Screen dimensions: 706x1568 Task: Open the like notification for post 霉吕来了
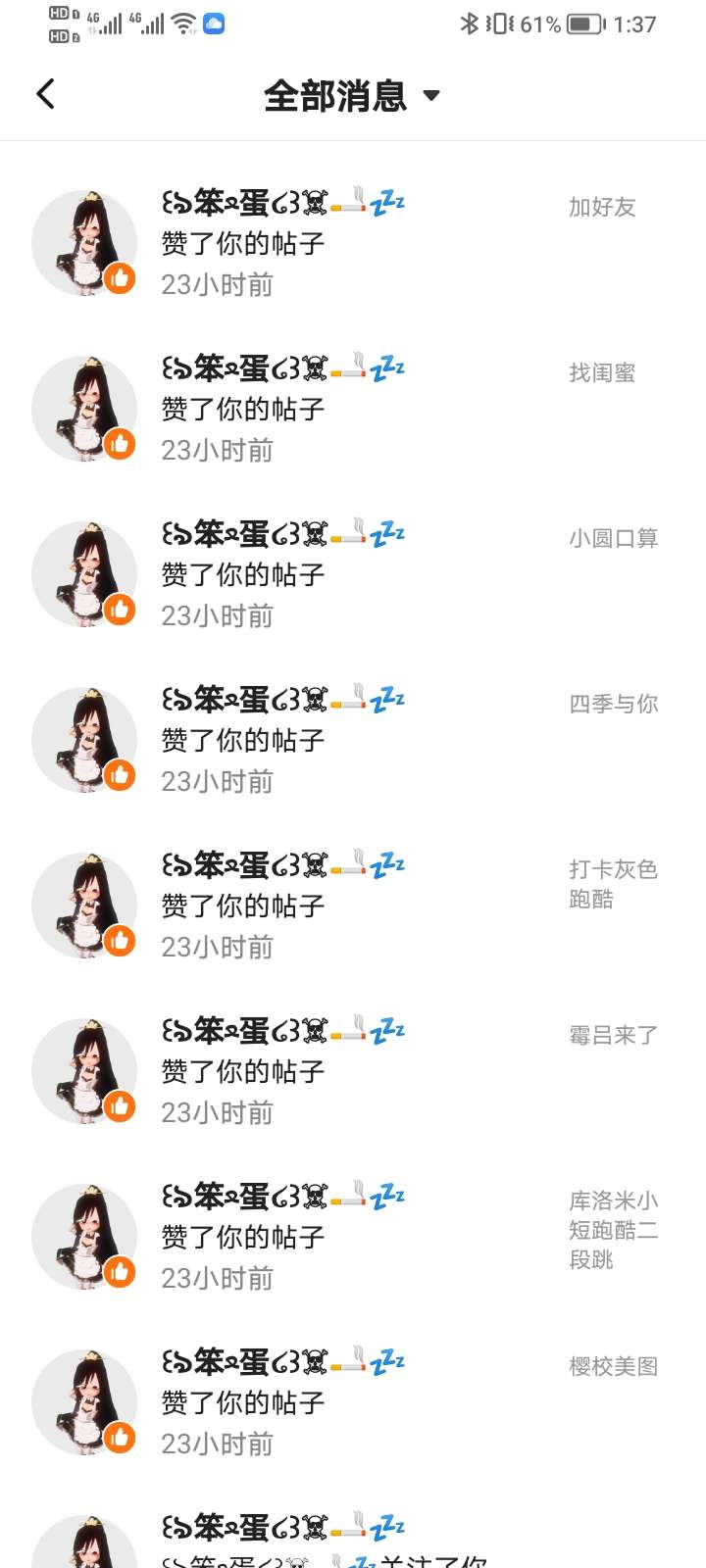pyautogui.click(x=353, y=1071)
